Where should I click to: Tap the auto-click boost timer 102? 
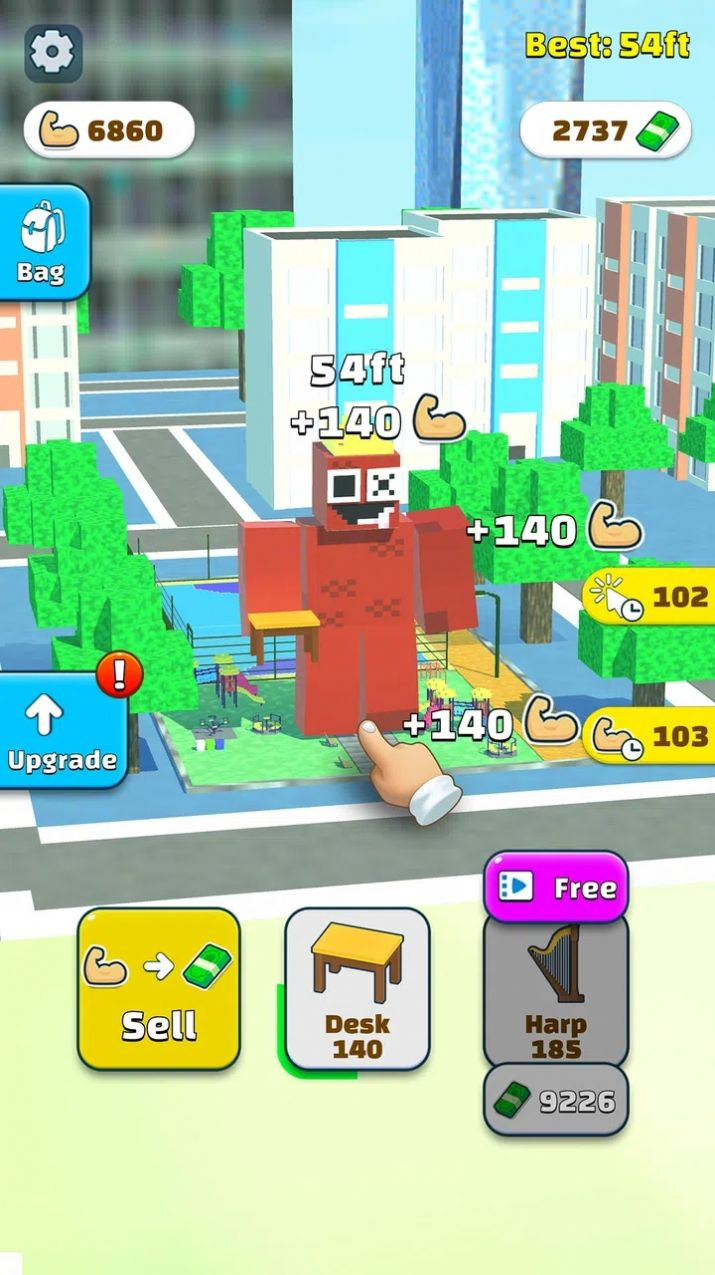click(650, 598)
